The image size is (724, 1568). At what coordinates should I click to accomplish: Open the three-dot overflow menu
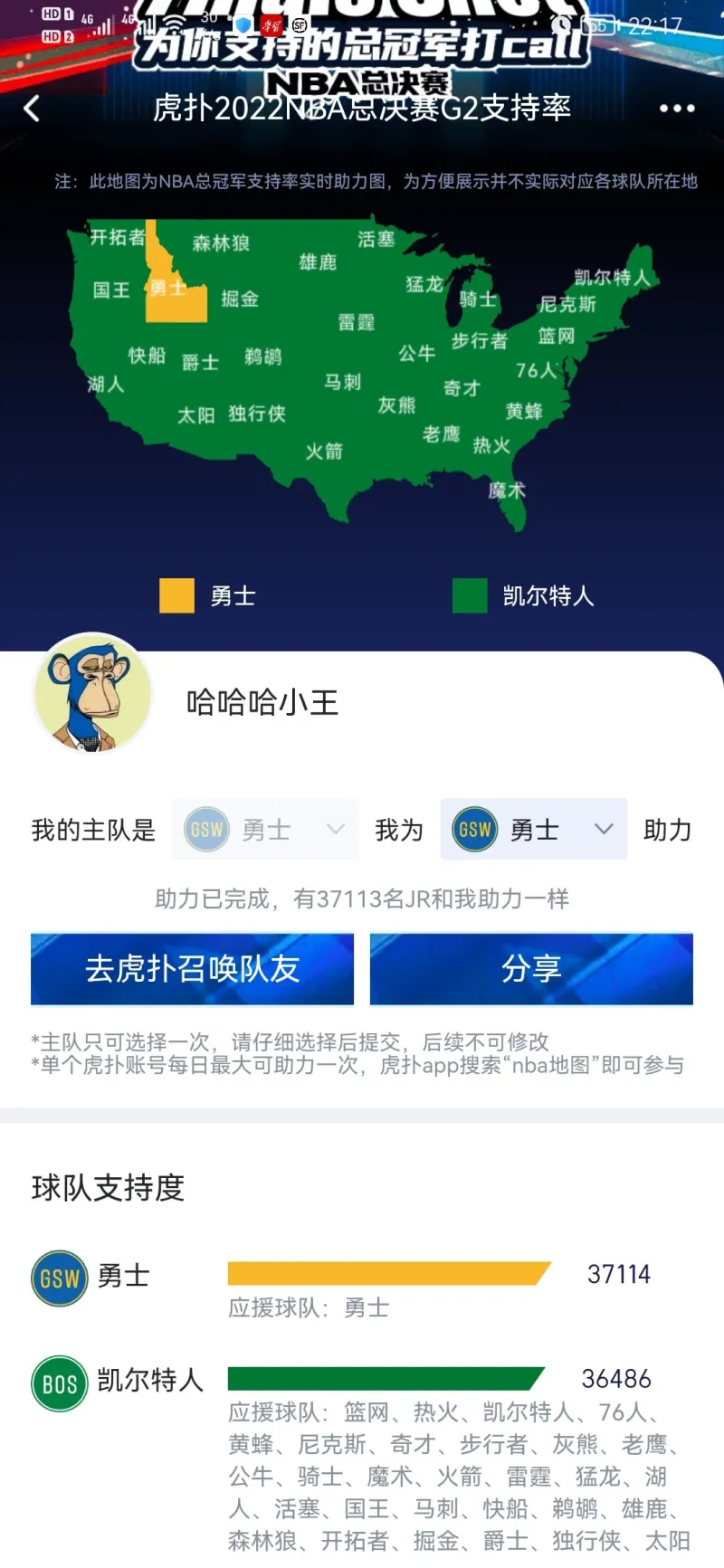677,109
